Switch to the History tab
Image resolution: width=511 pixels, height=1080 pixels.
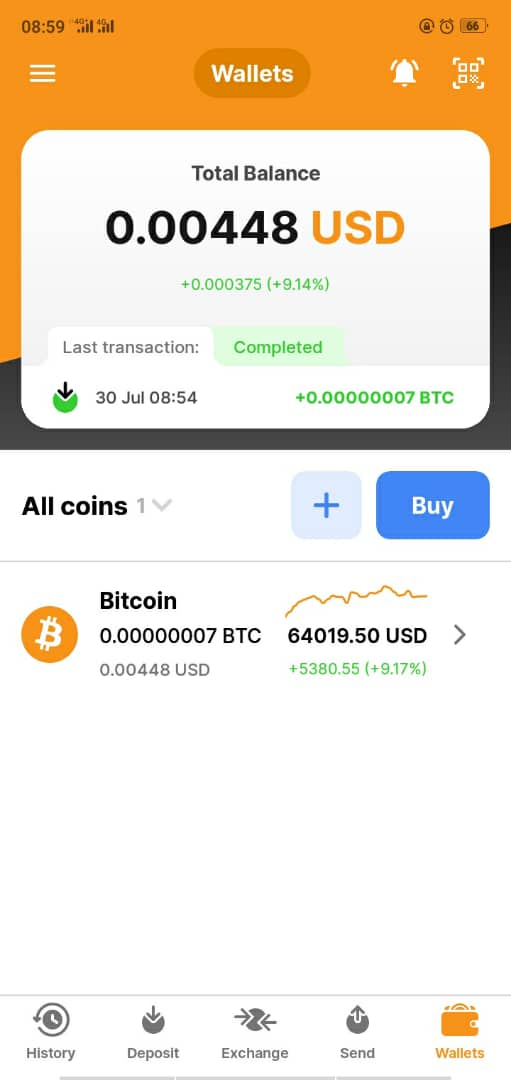pos(50,1032)
